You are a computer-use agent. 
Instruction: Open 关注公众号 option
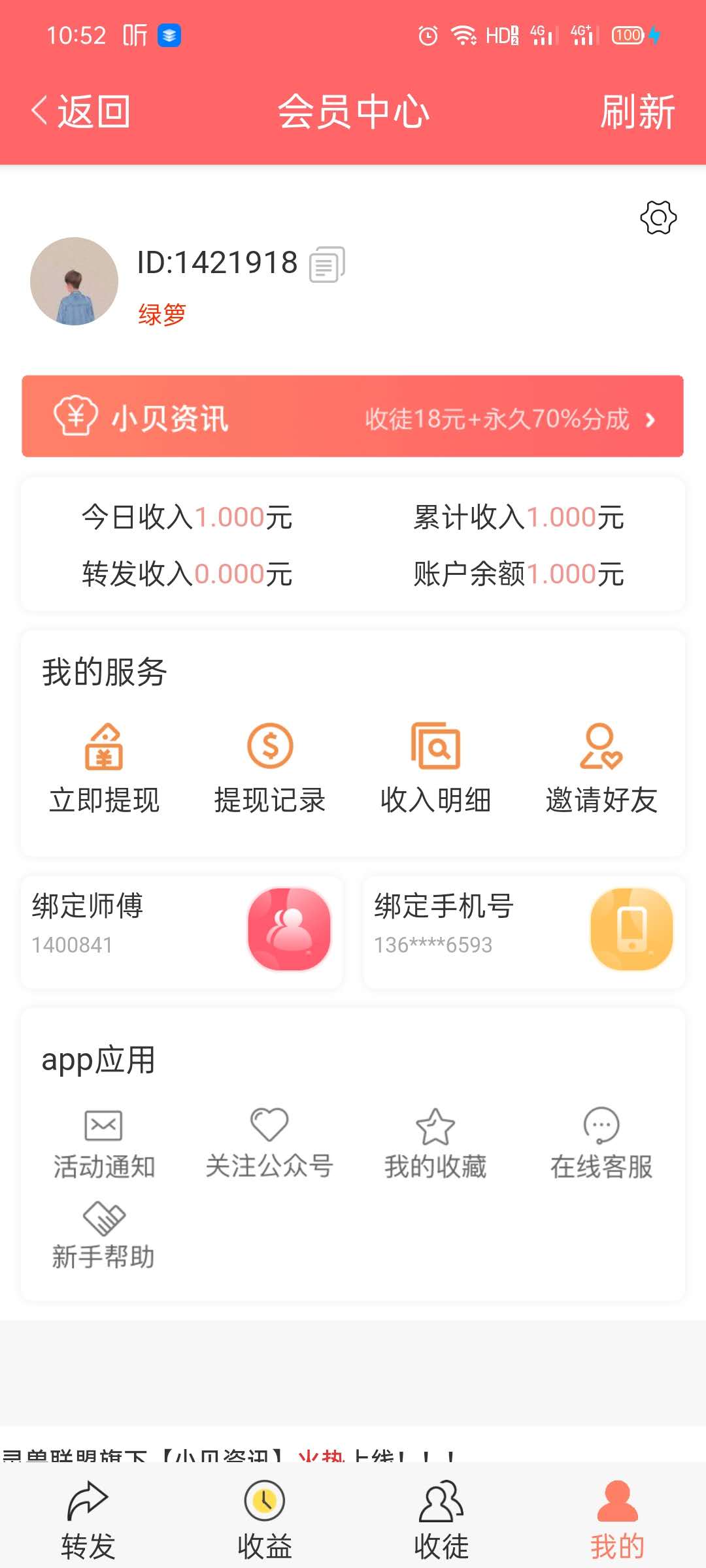[x=269, y=1143]
